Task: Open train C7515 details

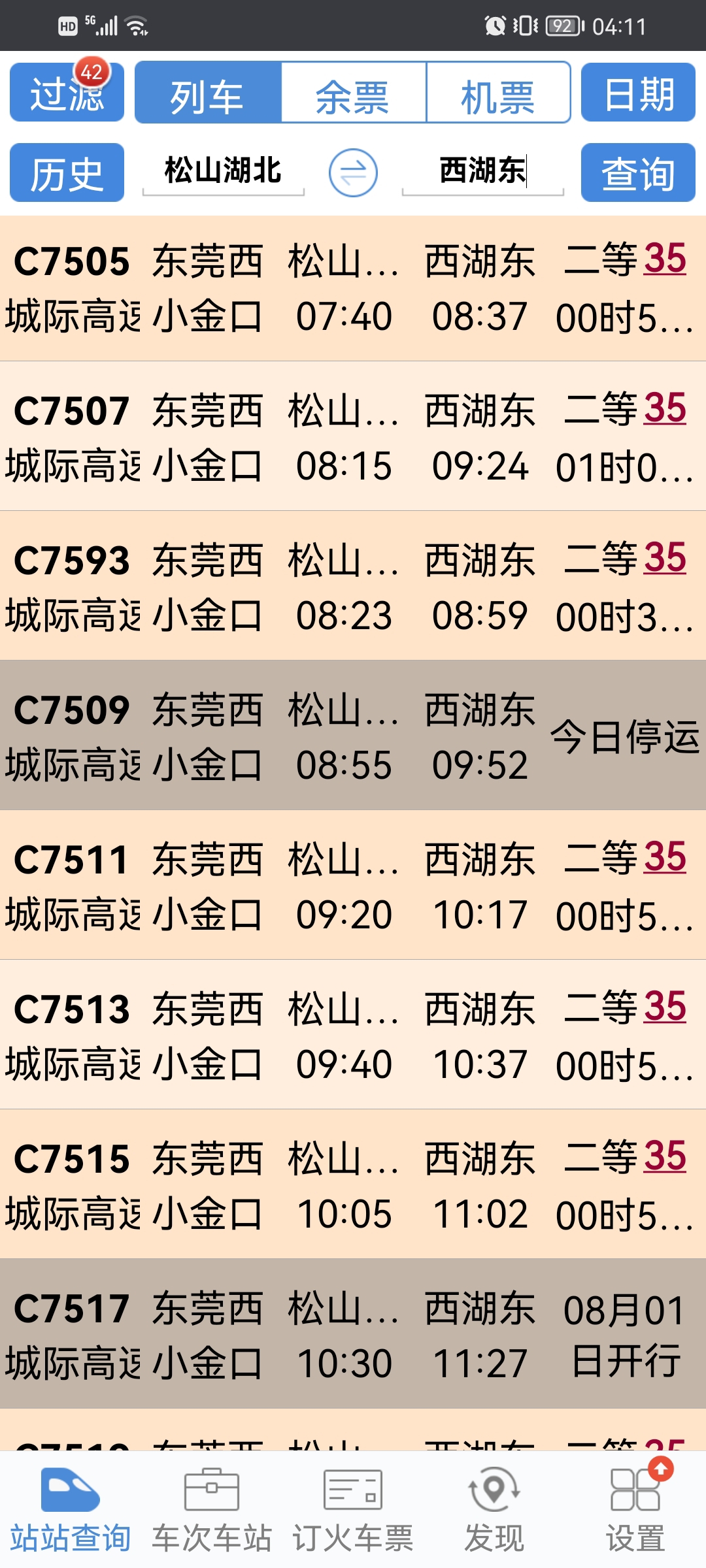Action: [x=353, y=1184]
